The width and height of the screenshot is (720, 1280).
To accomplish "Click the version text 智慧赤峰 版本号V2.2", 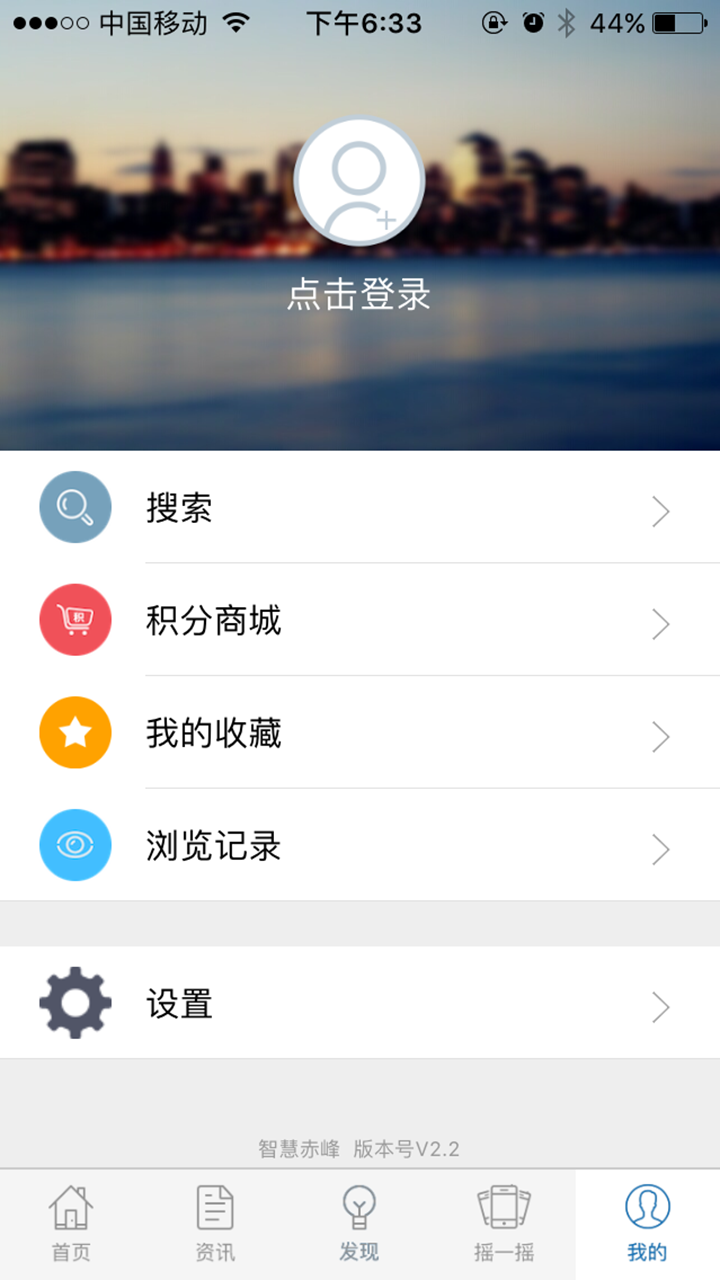I will 359,1148.
